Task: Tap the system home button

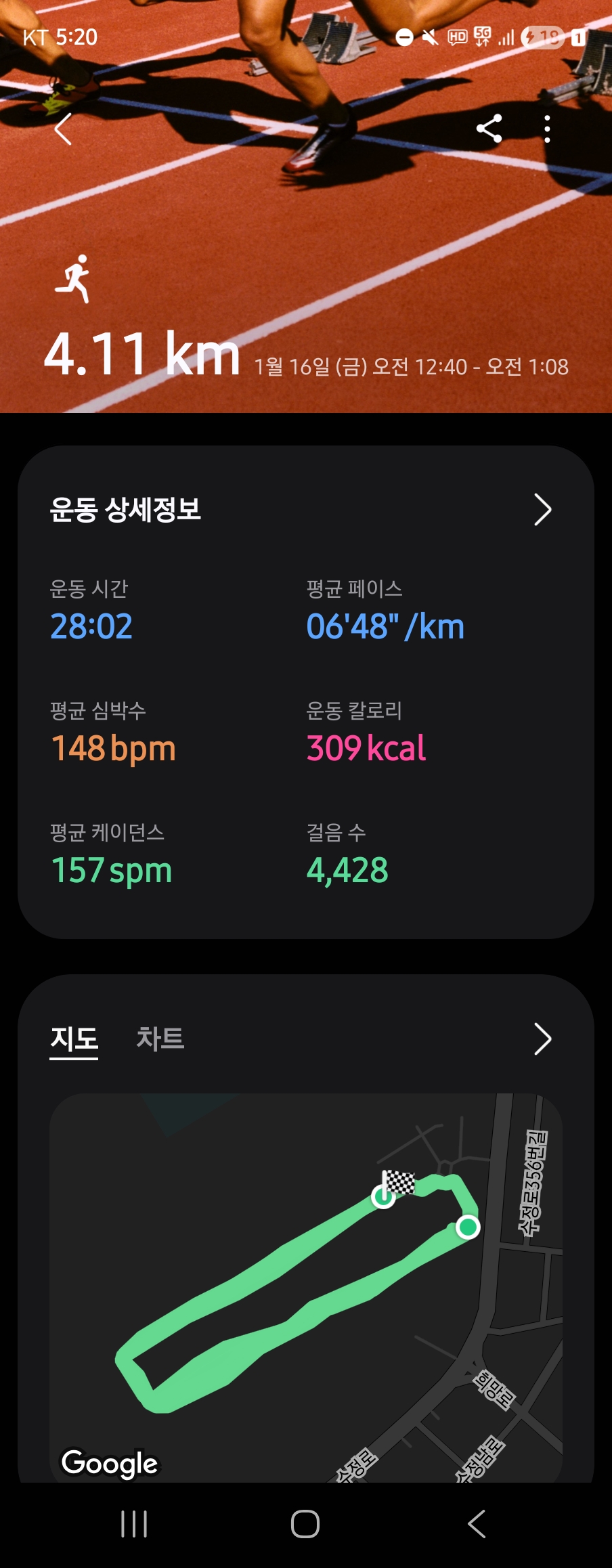Action: pos(305,1524)
